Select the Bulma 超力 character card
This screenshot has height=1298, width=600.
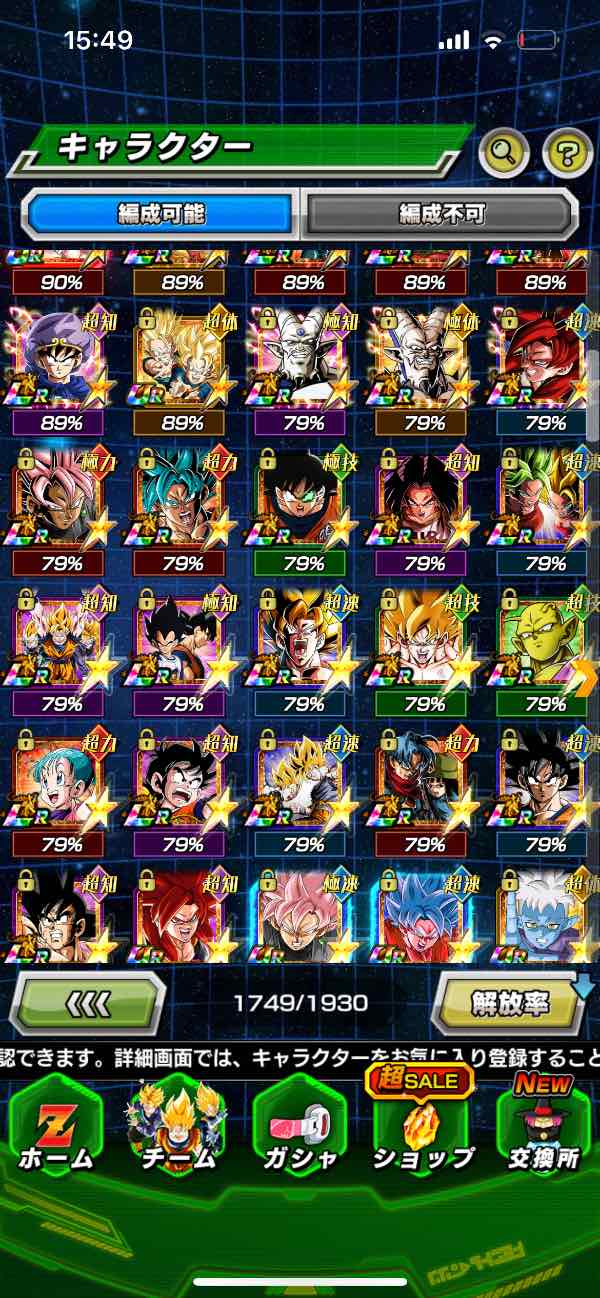(62, 780)
